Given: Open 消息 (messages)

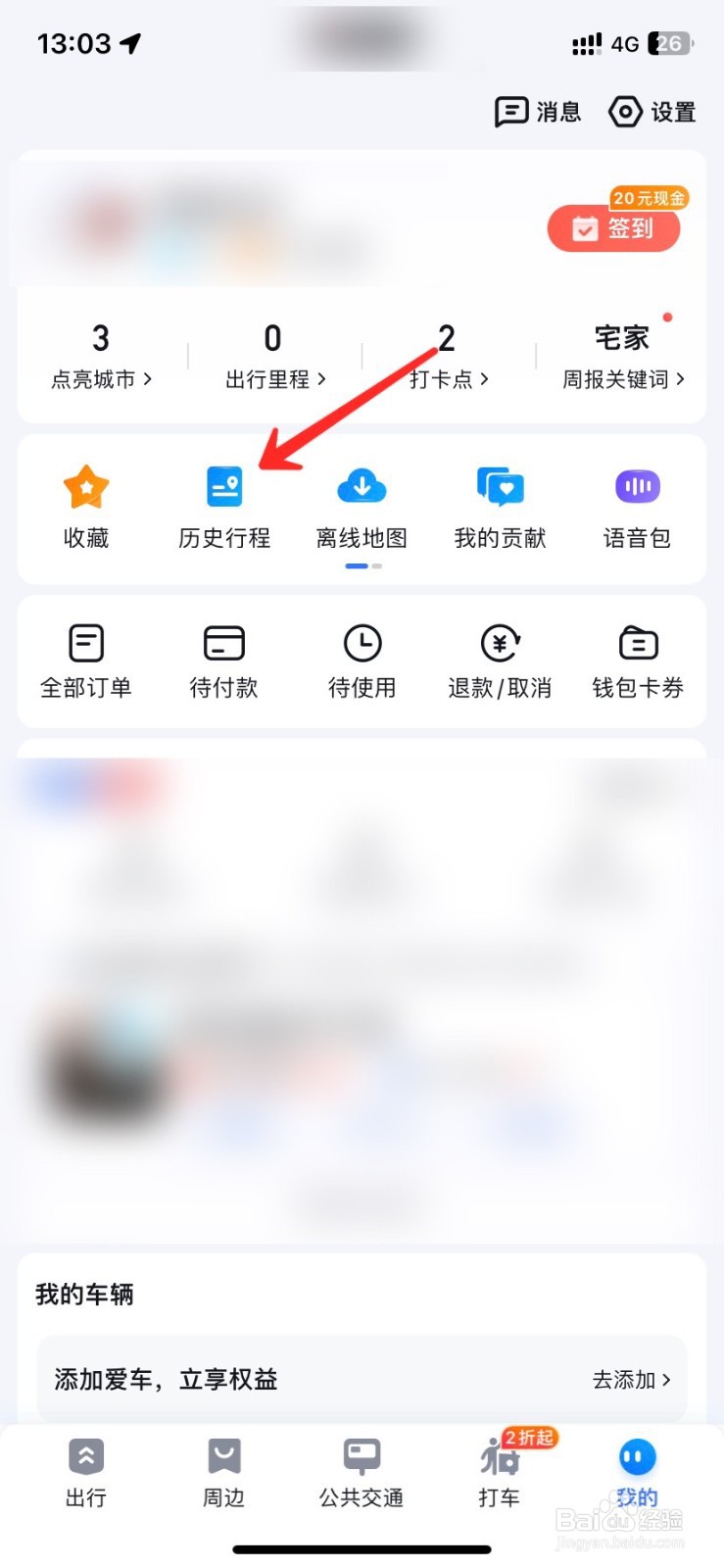Looking at the screenshot, I should pyautogui.click(x=537, y=112).
